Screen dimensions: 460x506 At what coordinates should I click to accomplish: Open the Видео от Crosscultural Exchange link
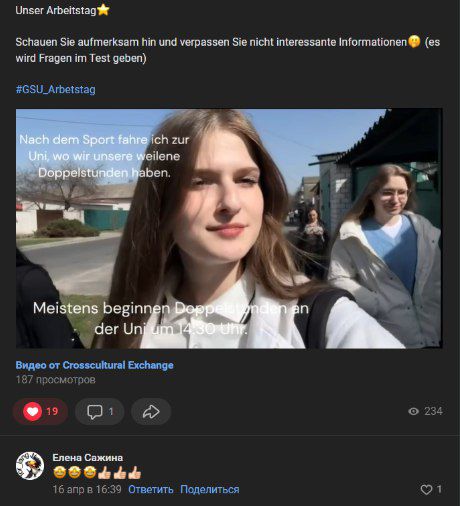click(x=95, y=365)
